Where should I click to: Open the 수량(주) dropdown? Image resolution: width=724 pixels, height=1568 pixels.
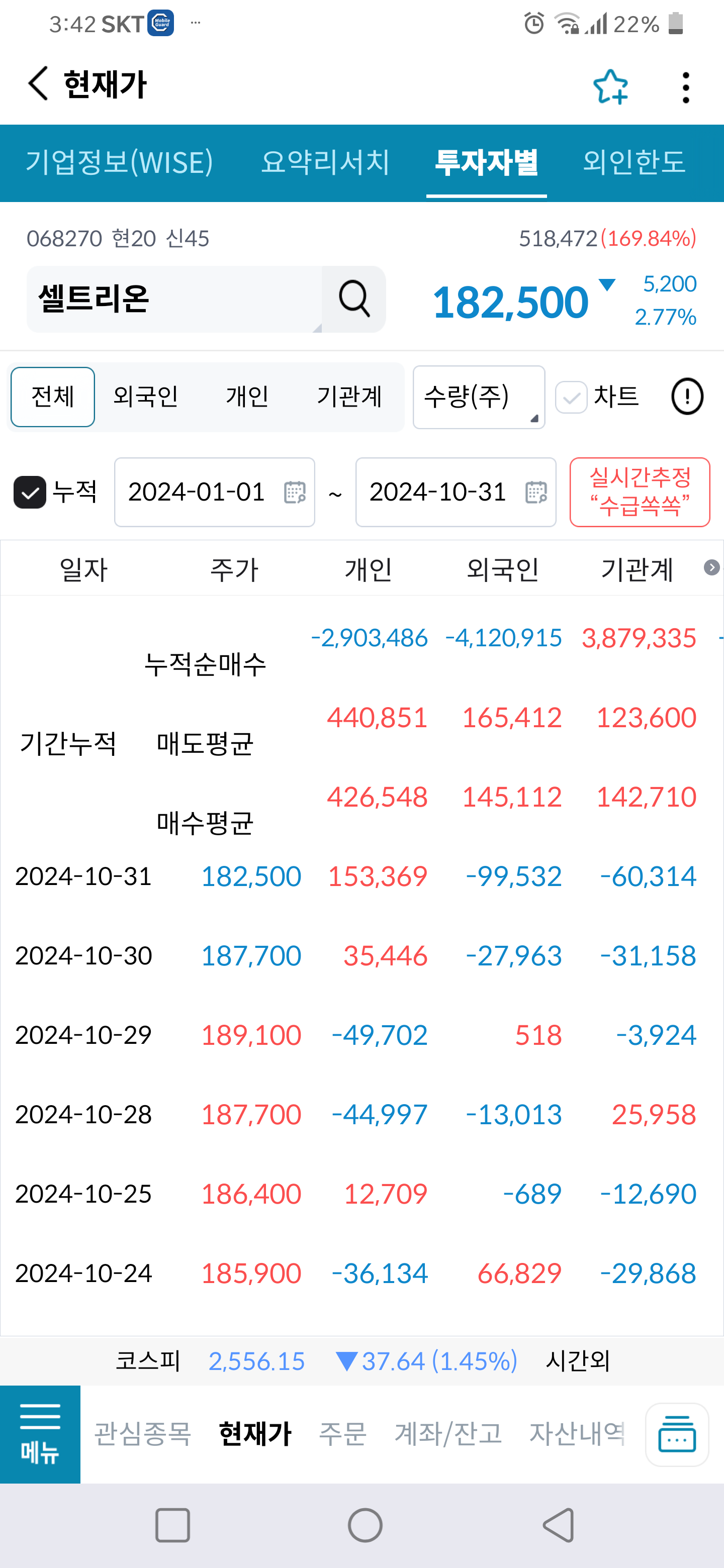click(x=479, y=397)
